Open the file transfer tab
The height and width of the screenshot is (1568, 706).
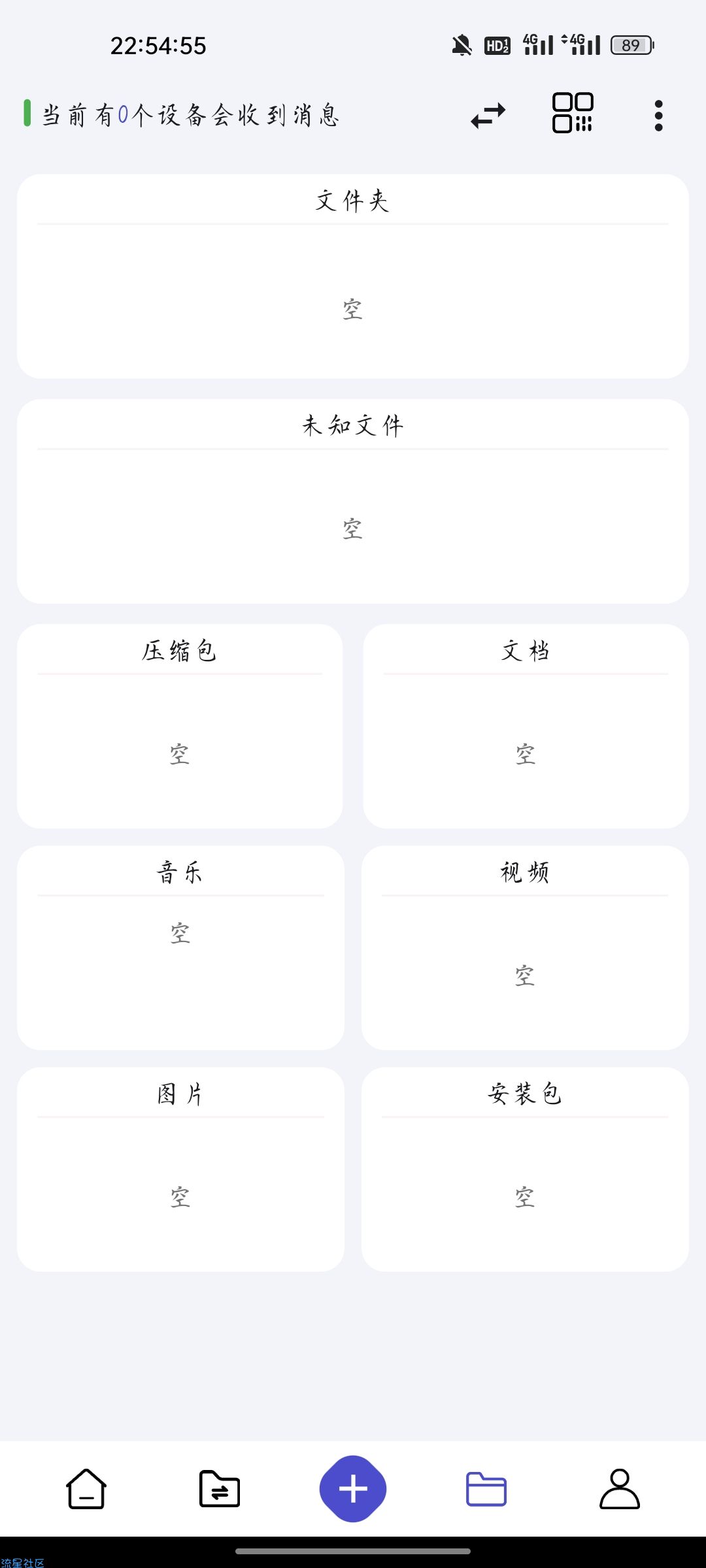[x=220, y=1489]
